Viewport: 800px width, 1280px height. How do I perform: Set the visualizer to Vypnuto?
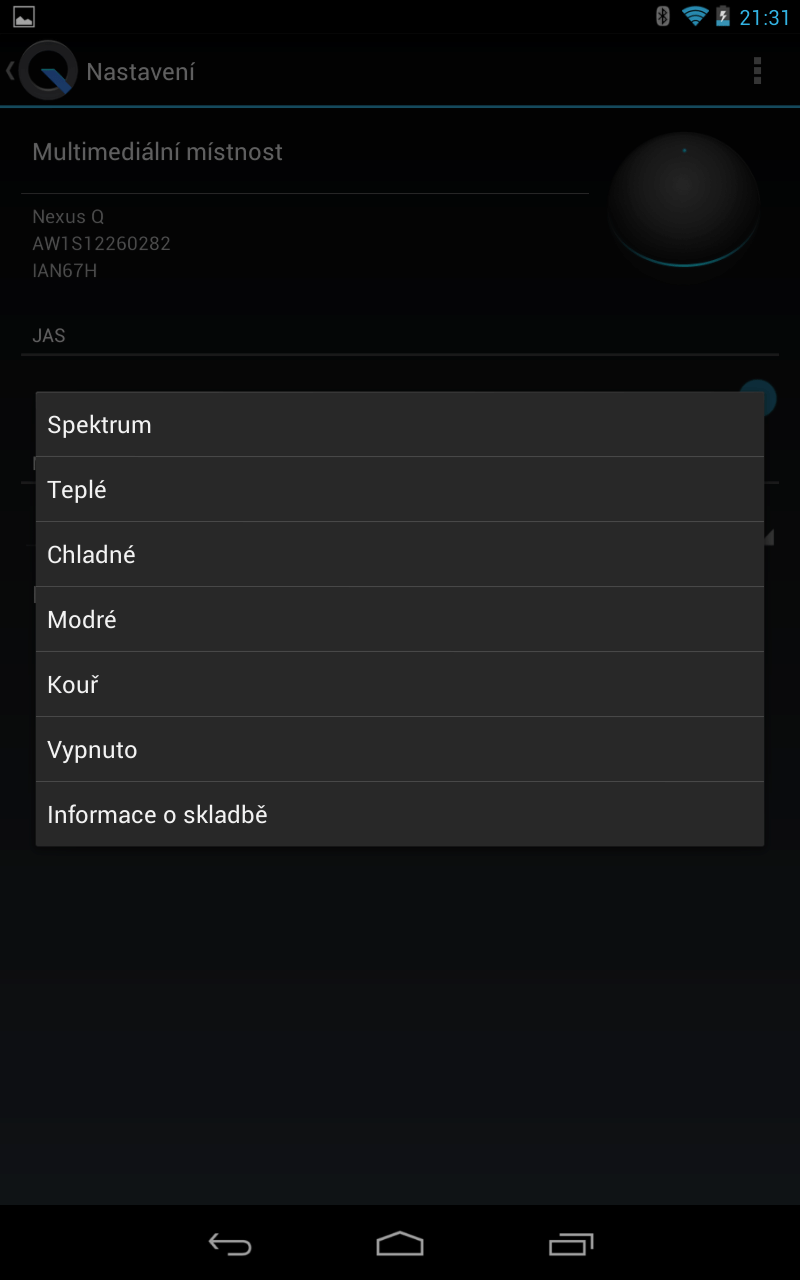[400, 749]
